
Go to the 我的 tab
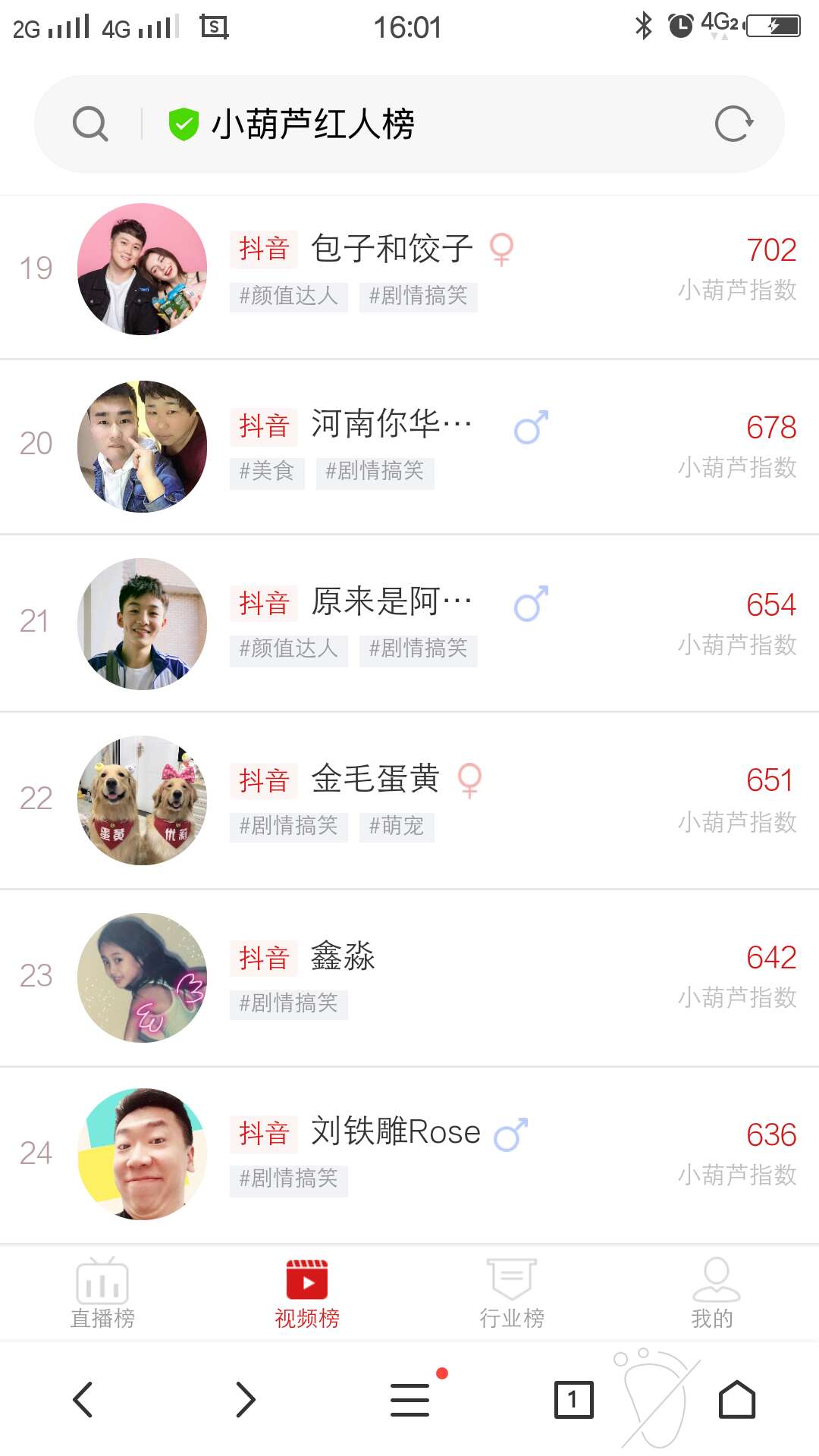(713, 1294)
